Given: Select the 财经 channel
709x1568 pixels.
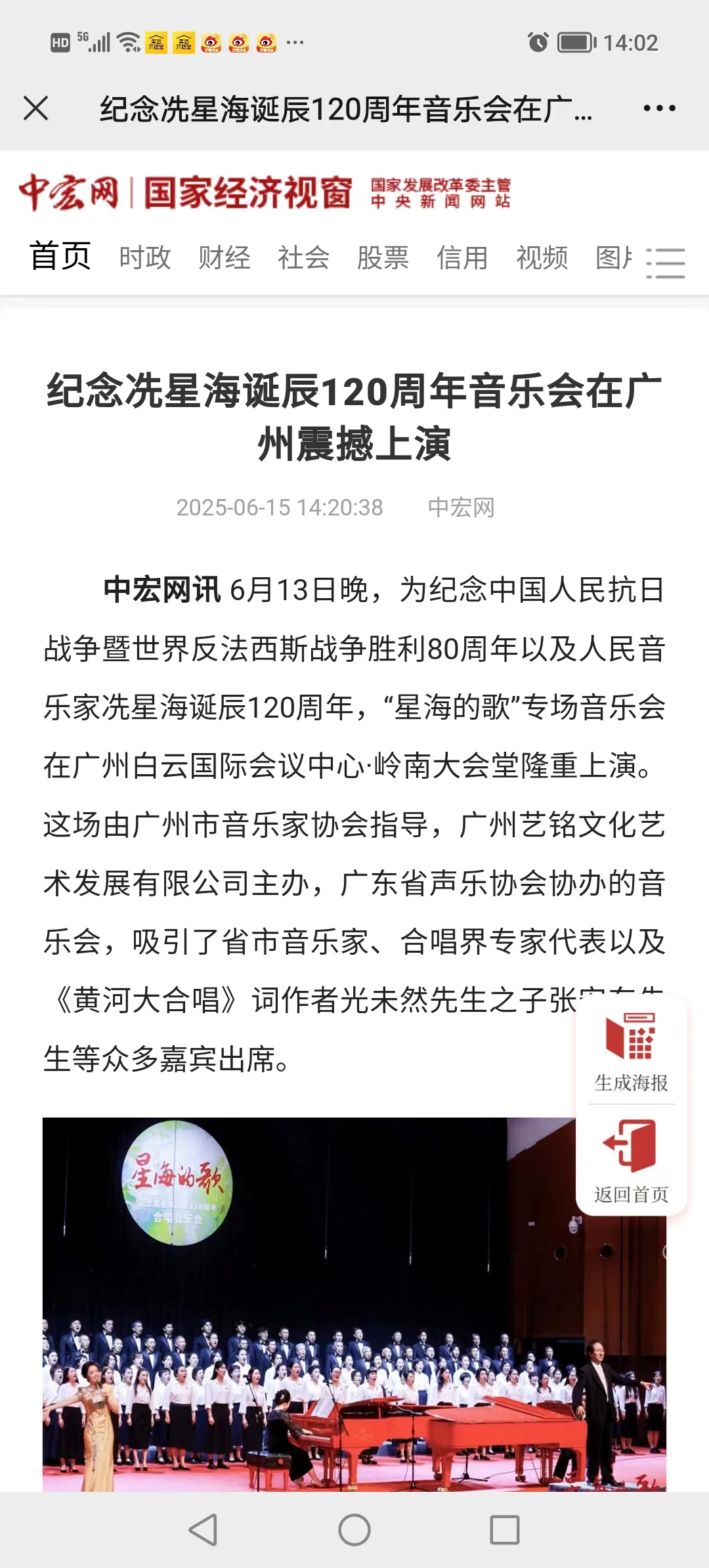Looking at the screenshot, I should (225, 257).
